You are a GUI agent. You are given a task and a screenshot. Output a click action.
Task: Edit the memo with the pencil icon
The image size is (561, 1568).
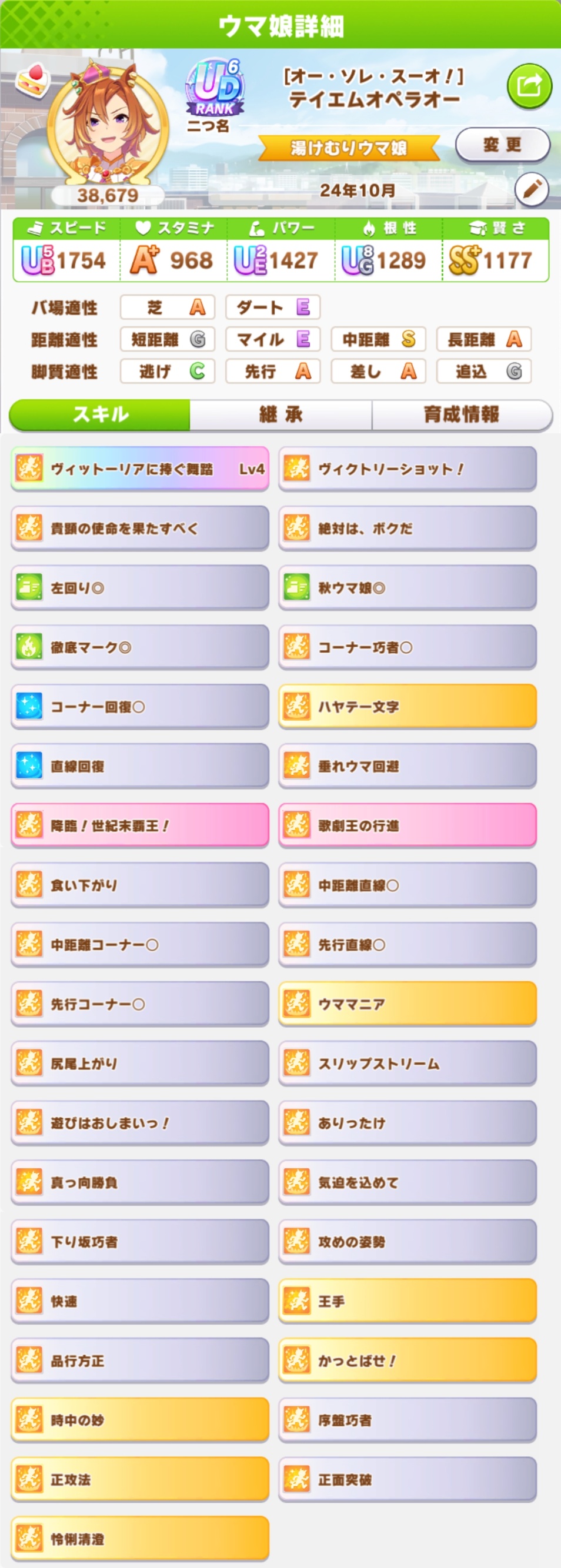[x=531, y=190]
